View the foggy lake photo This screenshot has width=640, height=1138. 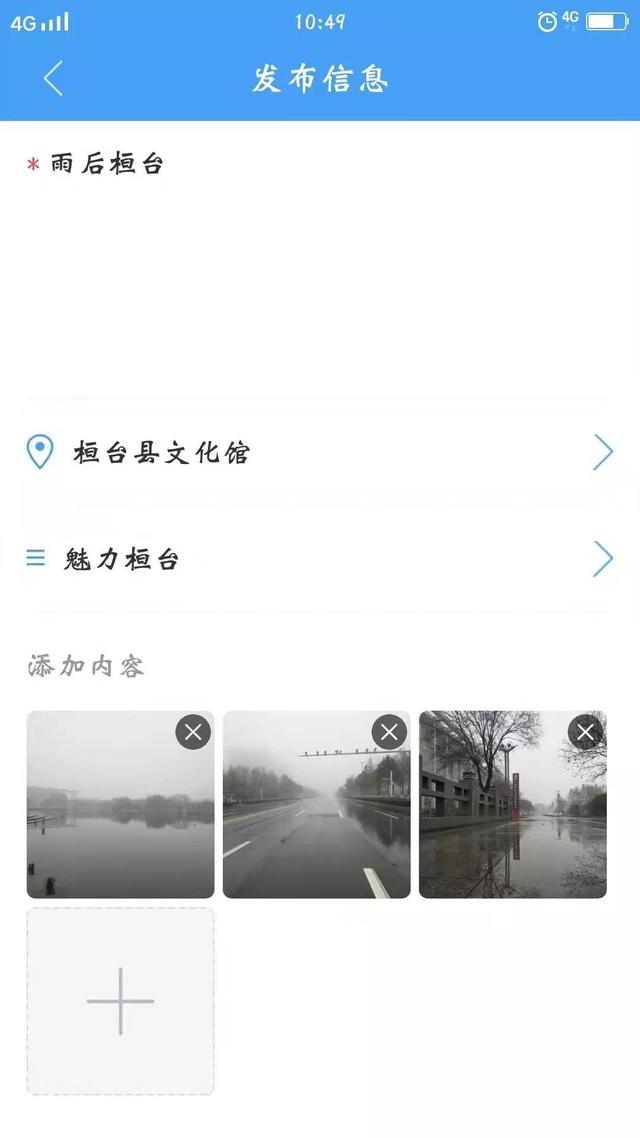coord(120,804)
